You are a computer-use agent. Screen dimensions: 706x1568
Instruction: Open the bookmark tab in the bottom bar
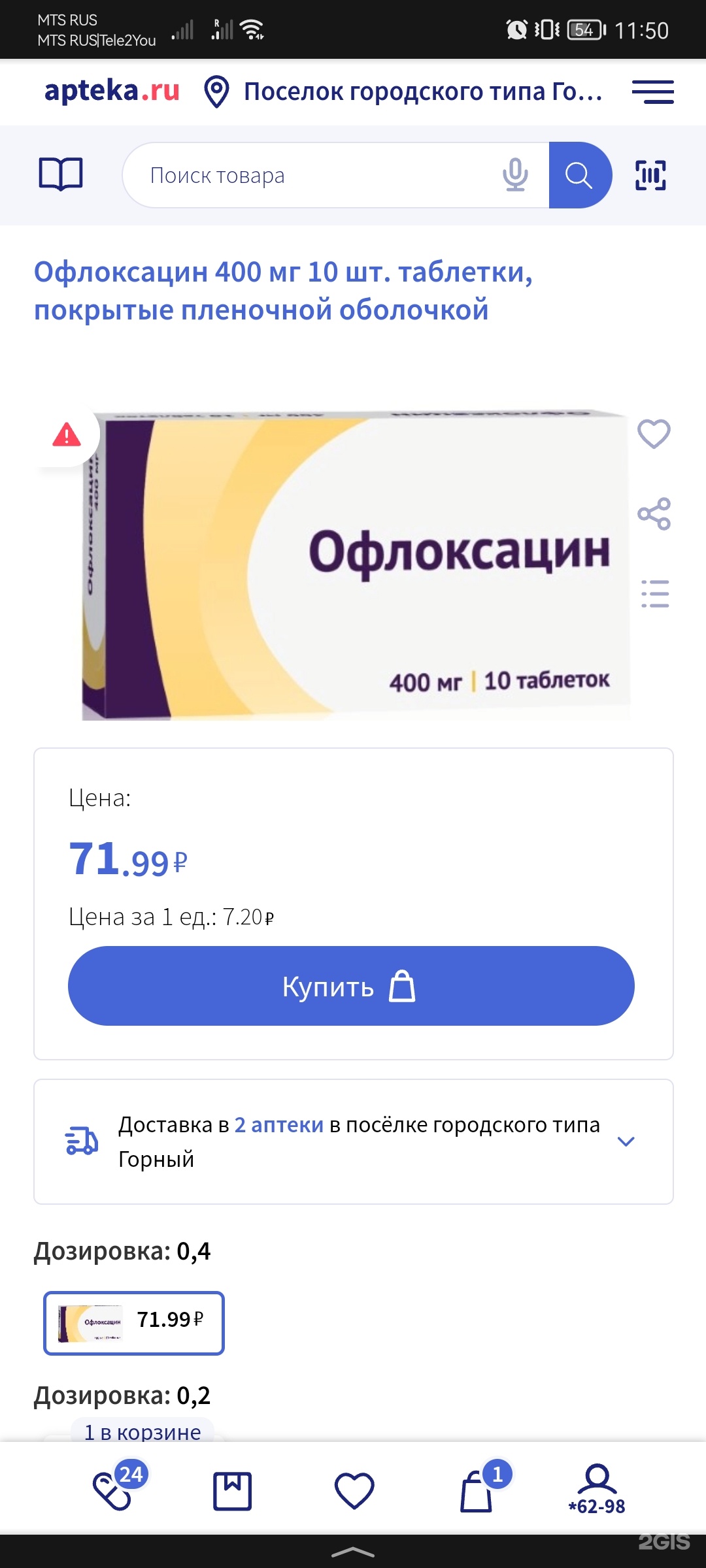point(232,1492)
